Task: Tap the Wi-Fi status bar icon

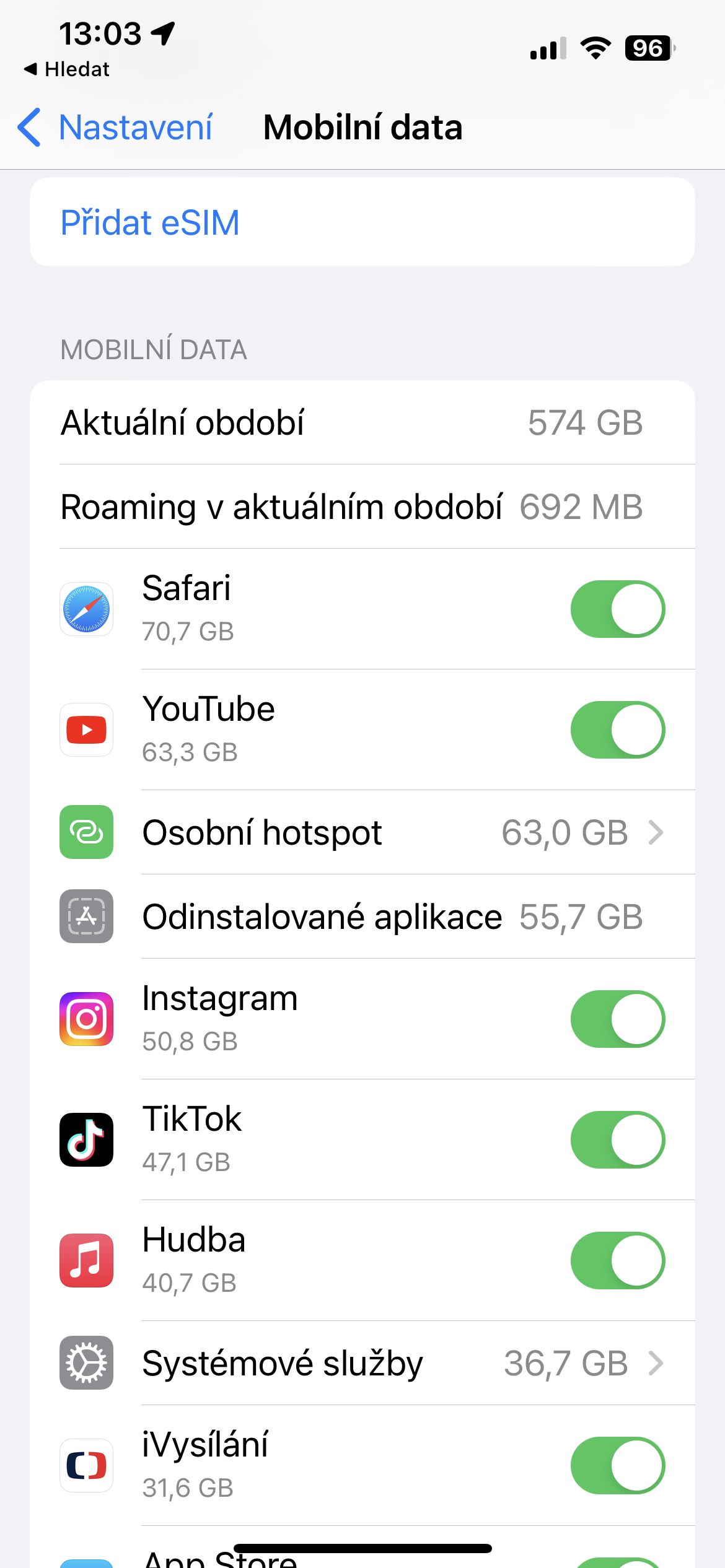Action: pos(595,48)
